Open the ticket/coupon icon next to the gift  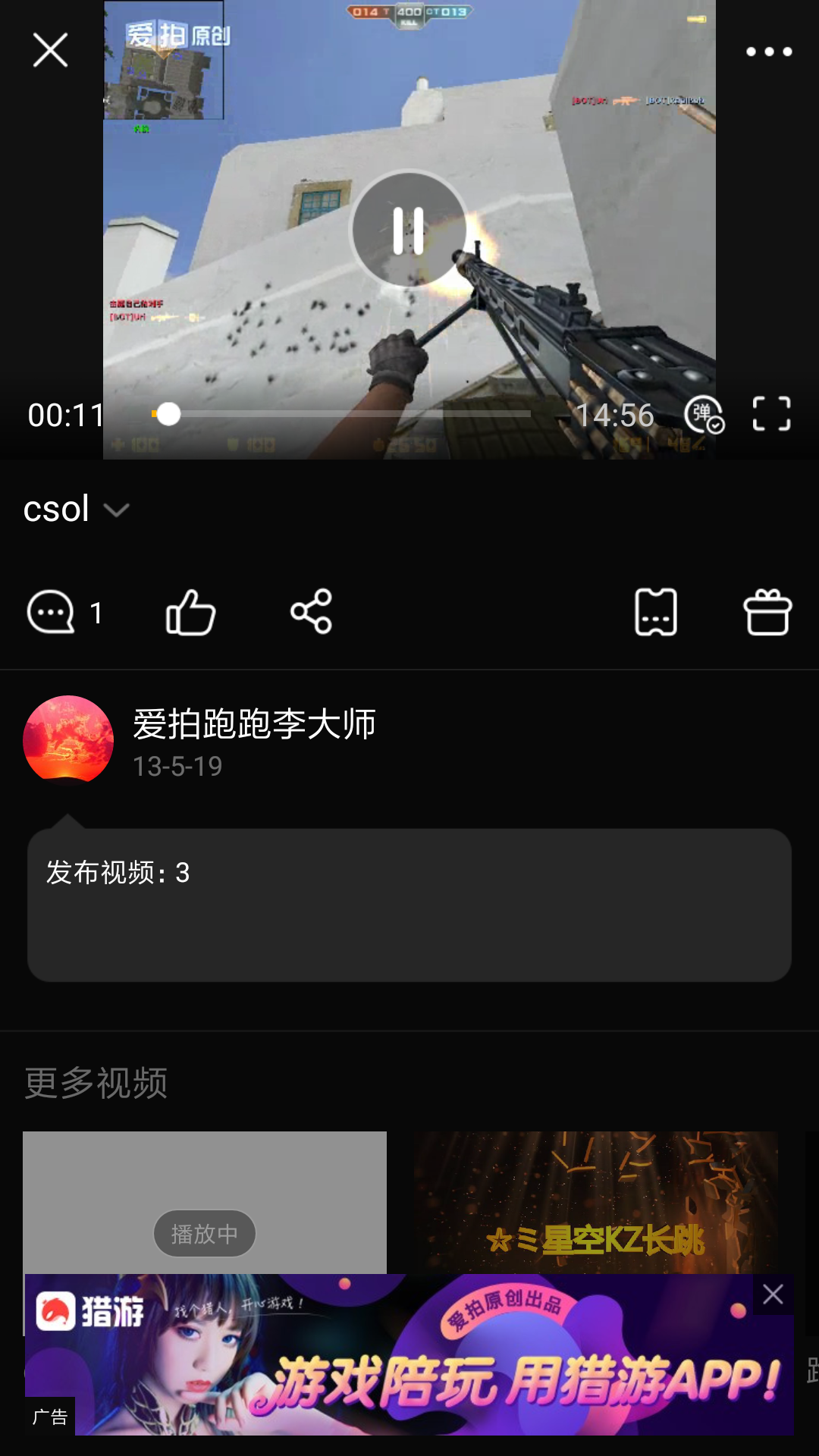[655, 613]
